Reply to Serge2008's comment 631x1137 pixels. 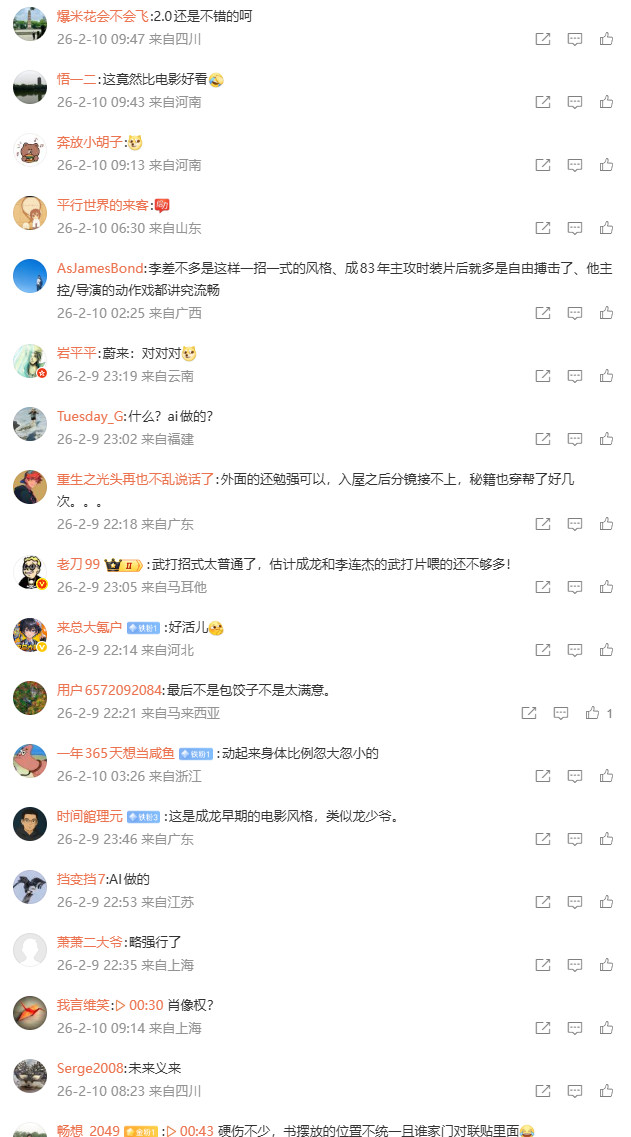pyautogui.click(x=575, y=1091)
